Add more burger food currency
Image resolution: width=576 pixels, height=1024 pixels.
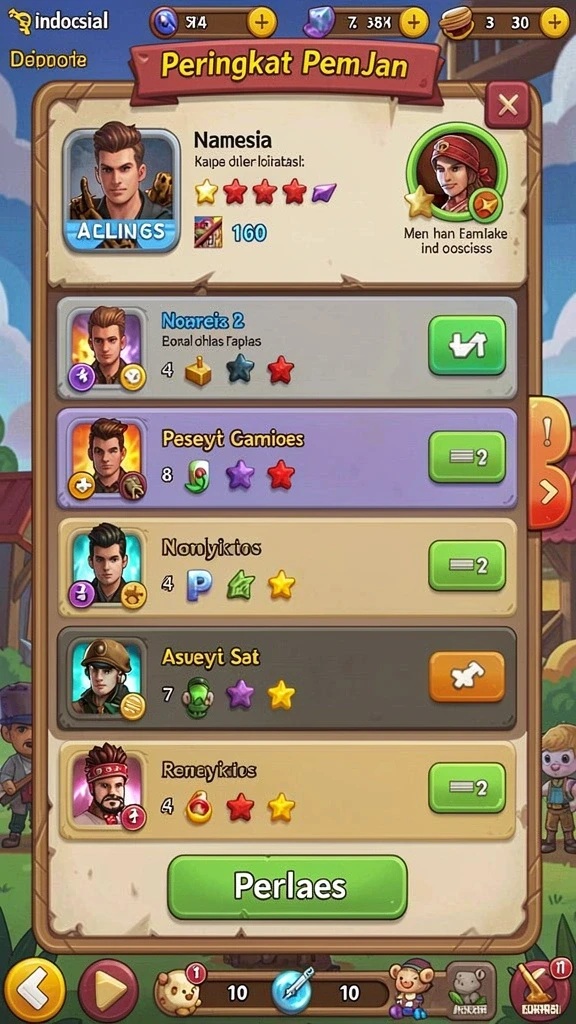coord(554,23)
